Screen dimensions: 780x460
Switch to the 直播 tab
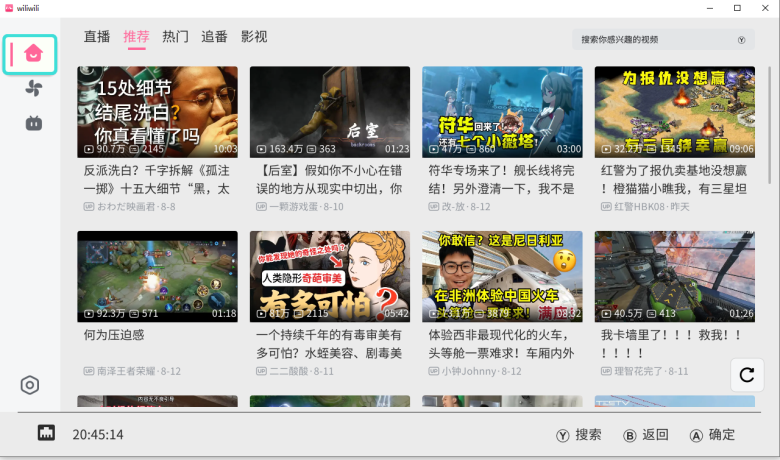click(97, 37)
